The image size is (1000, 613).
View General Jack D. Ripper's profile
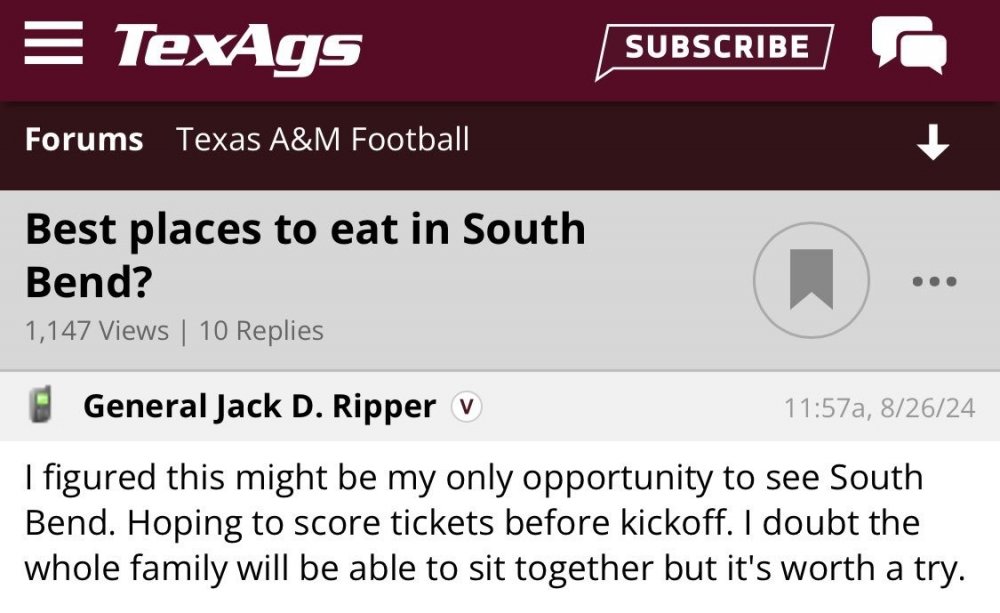coord(259,406)
